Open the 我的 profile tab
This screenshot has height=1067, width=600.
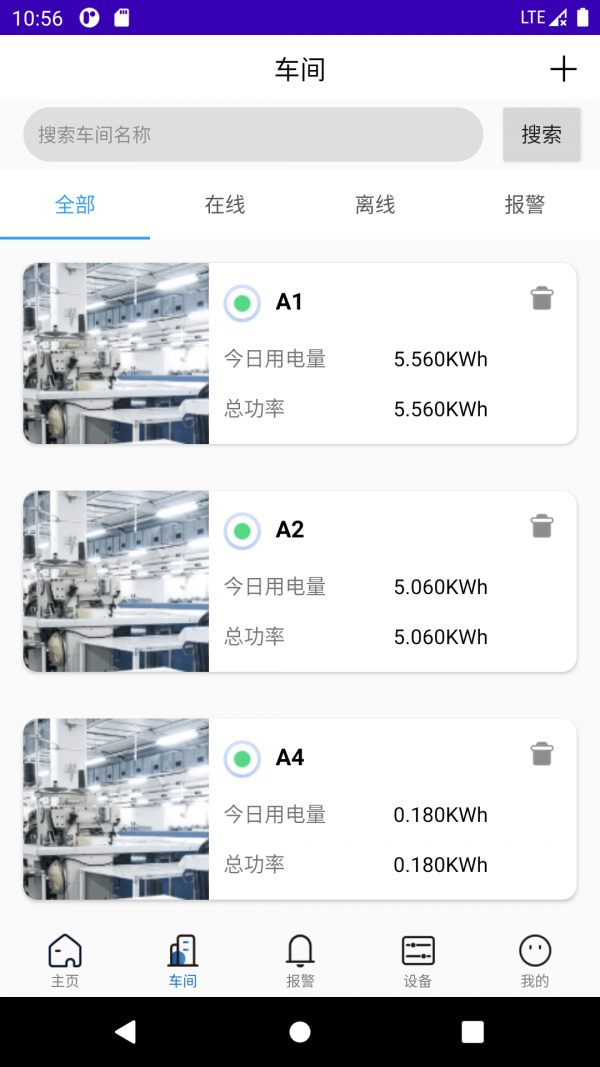click(x=535, y=961)
